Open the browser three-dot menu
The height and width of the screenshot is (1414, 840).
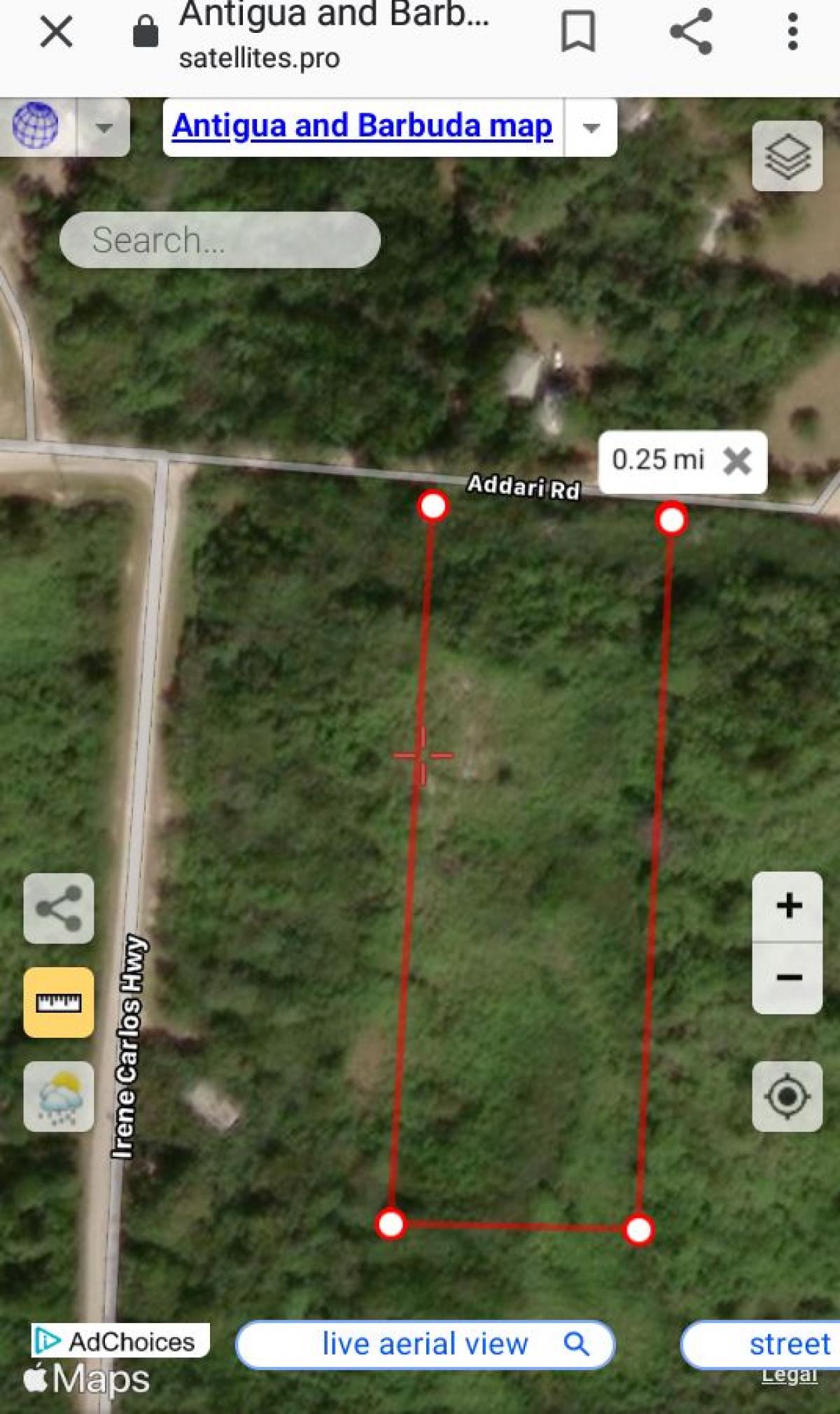(x=792, y=31)
